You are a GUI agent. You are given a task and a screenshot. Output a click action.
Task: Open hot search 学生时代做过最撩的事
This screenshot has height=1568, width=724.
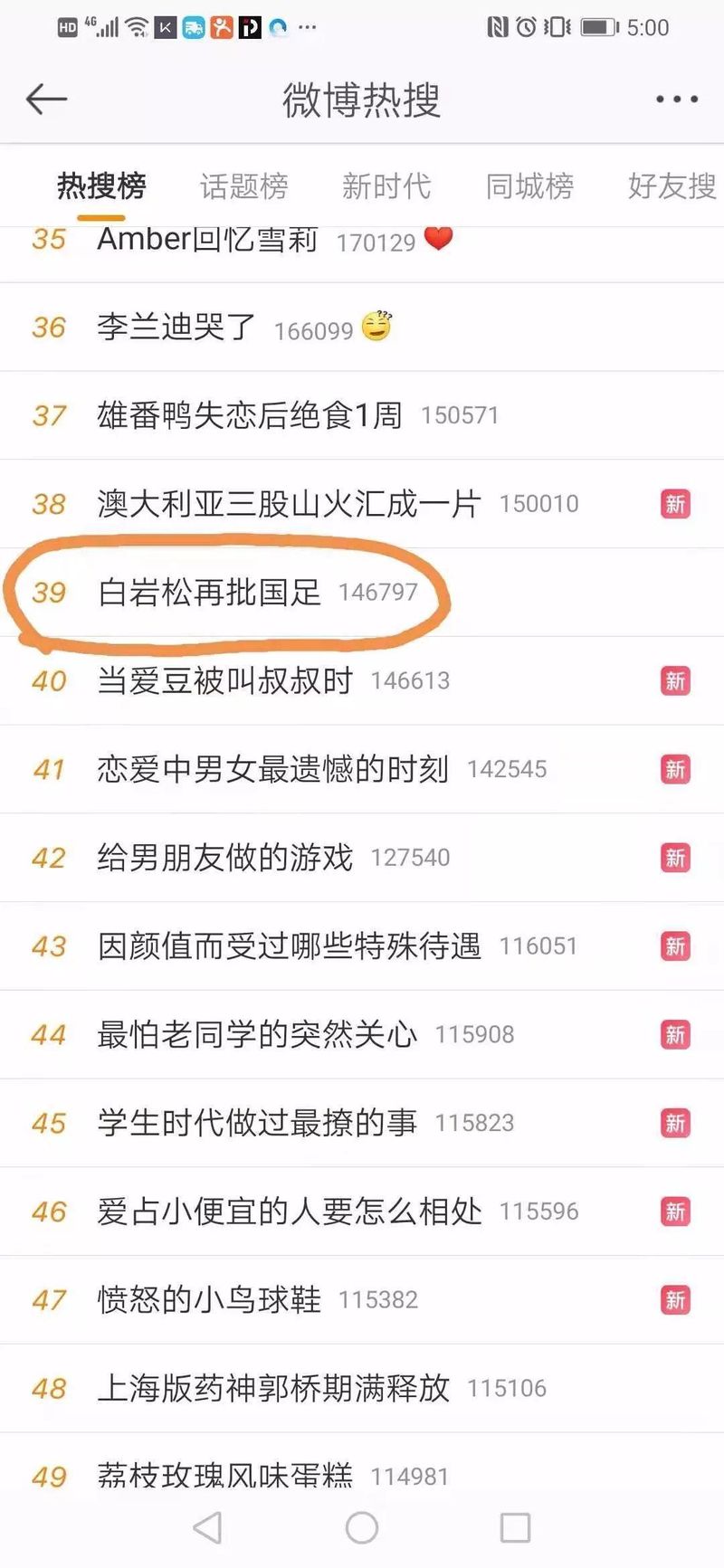257,1123
